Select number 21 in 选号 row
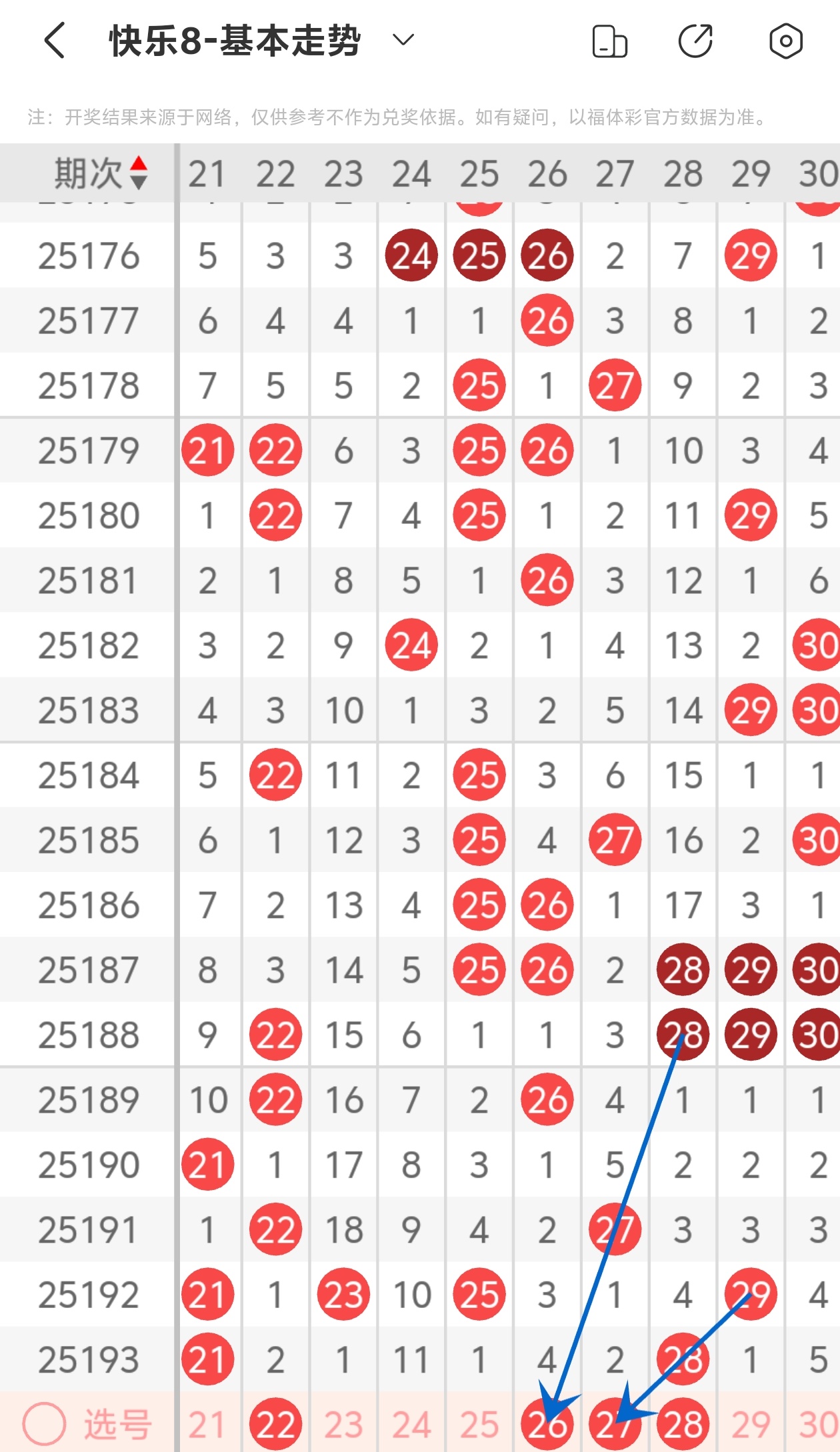 coord(207,1425)
